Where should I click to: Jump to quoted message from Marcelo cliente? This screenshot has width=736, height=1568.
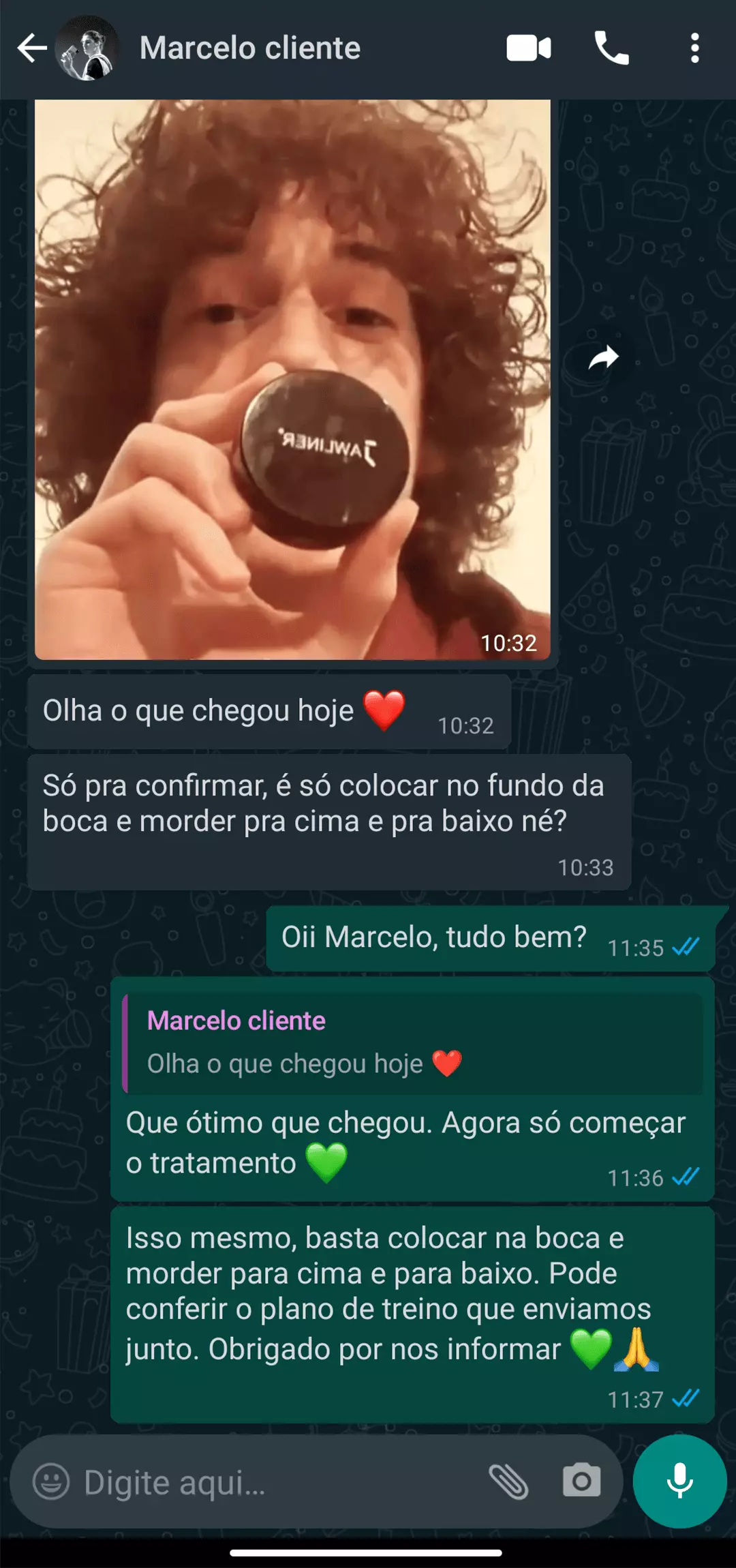(x=412, y=1043)
